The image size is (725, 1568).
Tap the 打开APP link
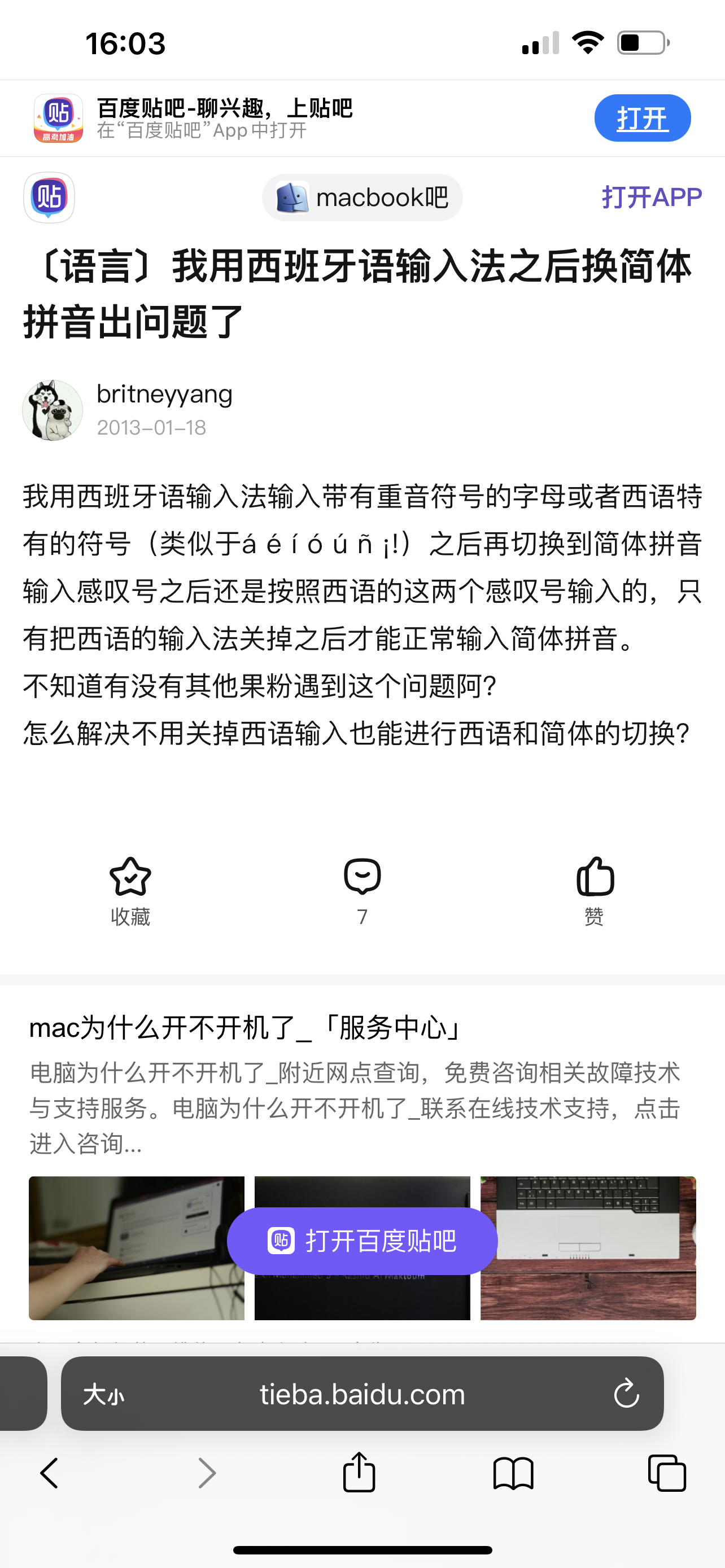click(652, 197)
